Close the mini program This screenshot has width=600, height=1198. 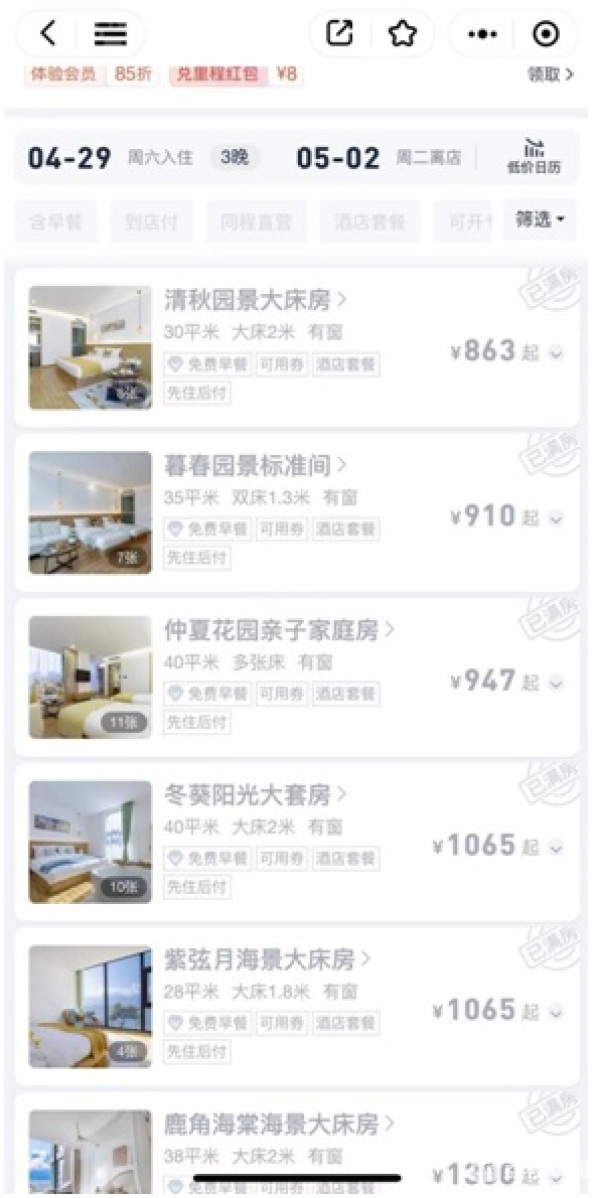[x=545, y=34]
